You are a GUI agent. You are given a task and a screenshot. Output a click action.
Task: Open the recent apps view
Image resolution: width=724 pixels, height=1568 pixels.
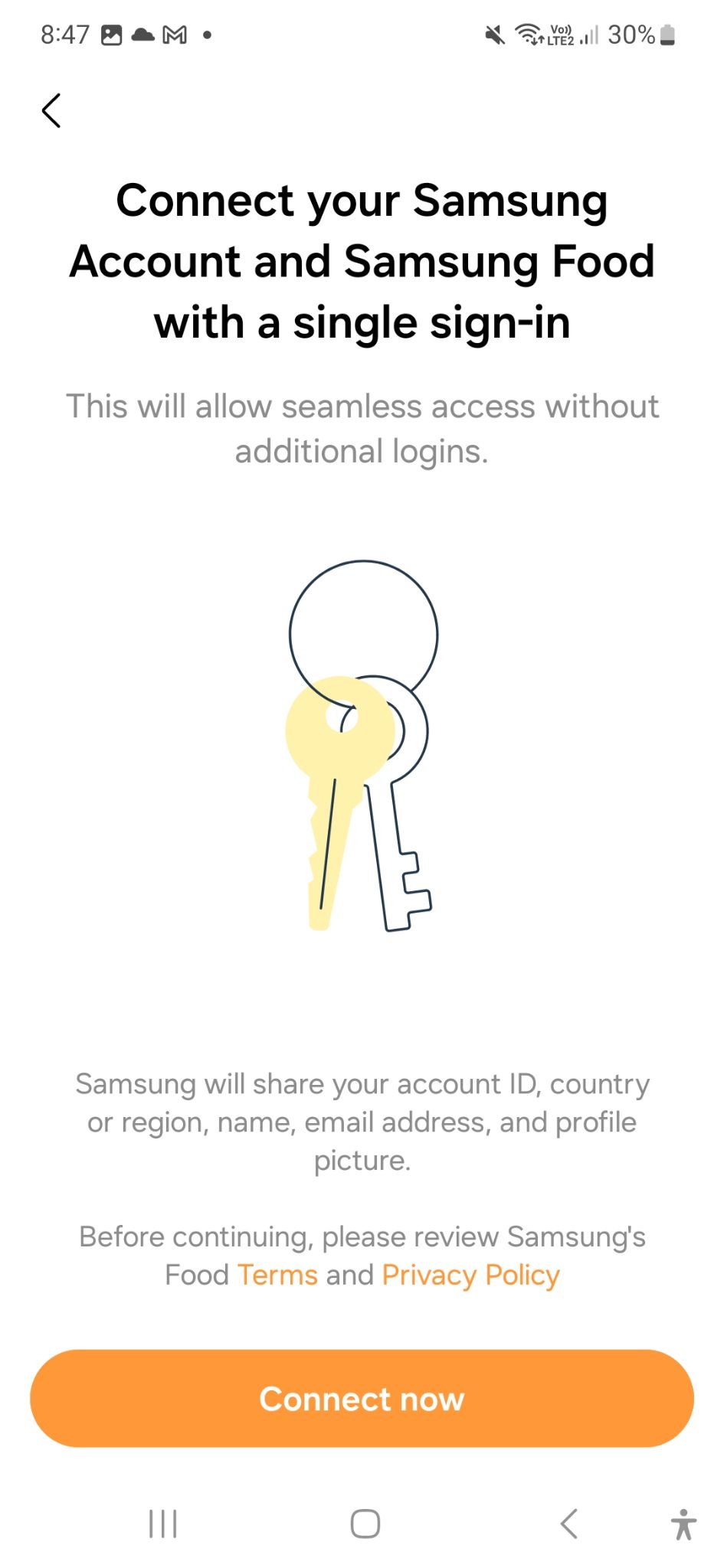163,1524
